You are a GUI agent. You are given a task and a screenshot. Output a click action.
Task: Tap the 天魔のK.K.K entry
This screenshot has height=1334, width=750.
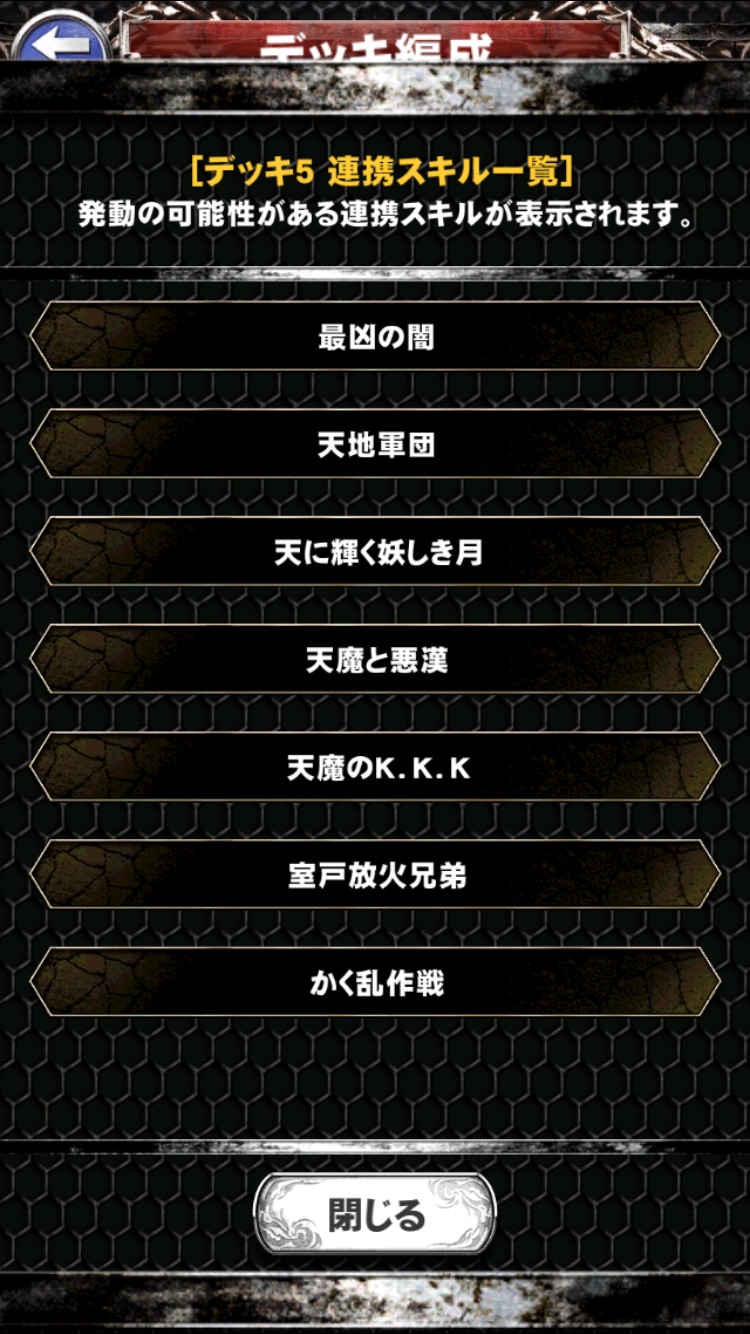(x=375, y=768)
